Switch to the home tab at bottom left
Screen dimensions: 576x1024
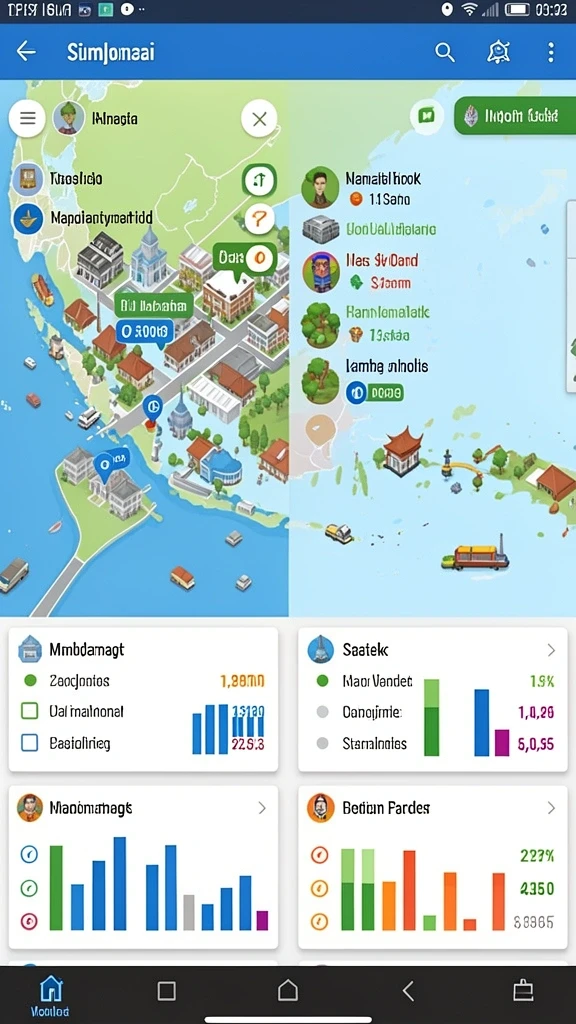click(x=50, y=996)
